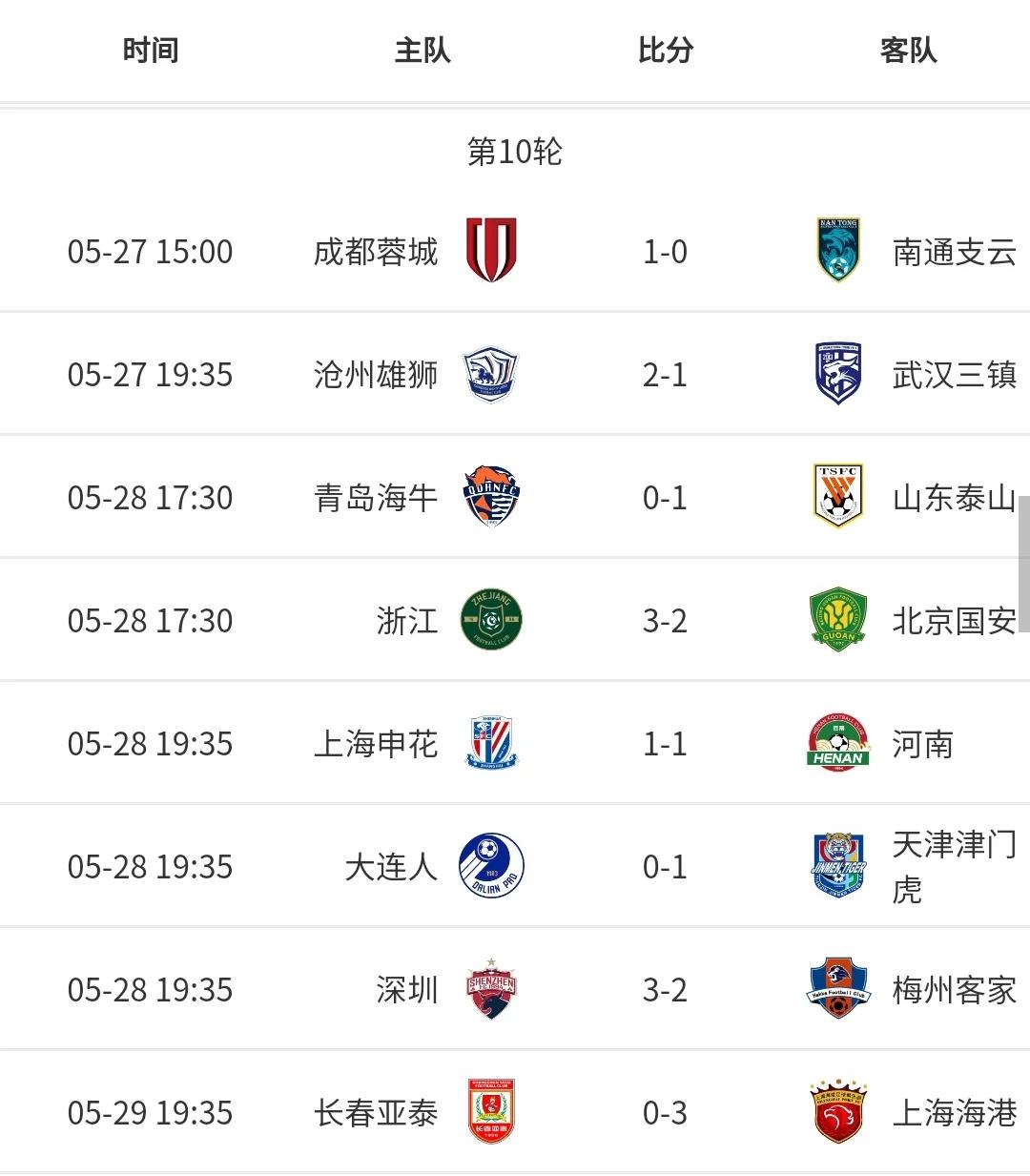Select the 深圳 vs 梅州客家 match
The height and width of the screenshot is (1176, 1030).
665,990
